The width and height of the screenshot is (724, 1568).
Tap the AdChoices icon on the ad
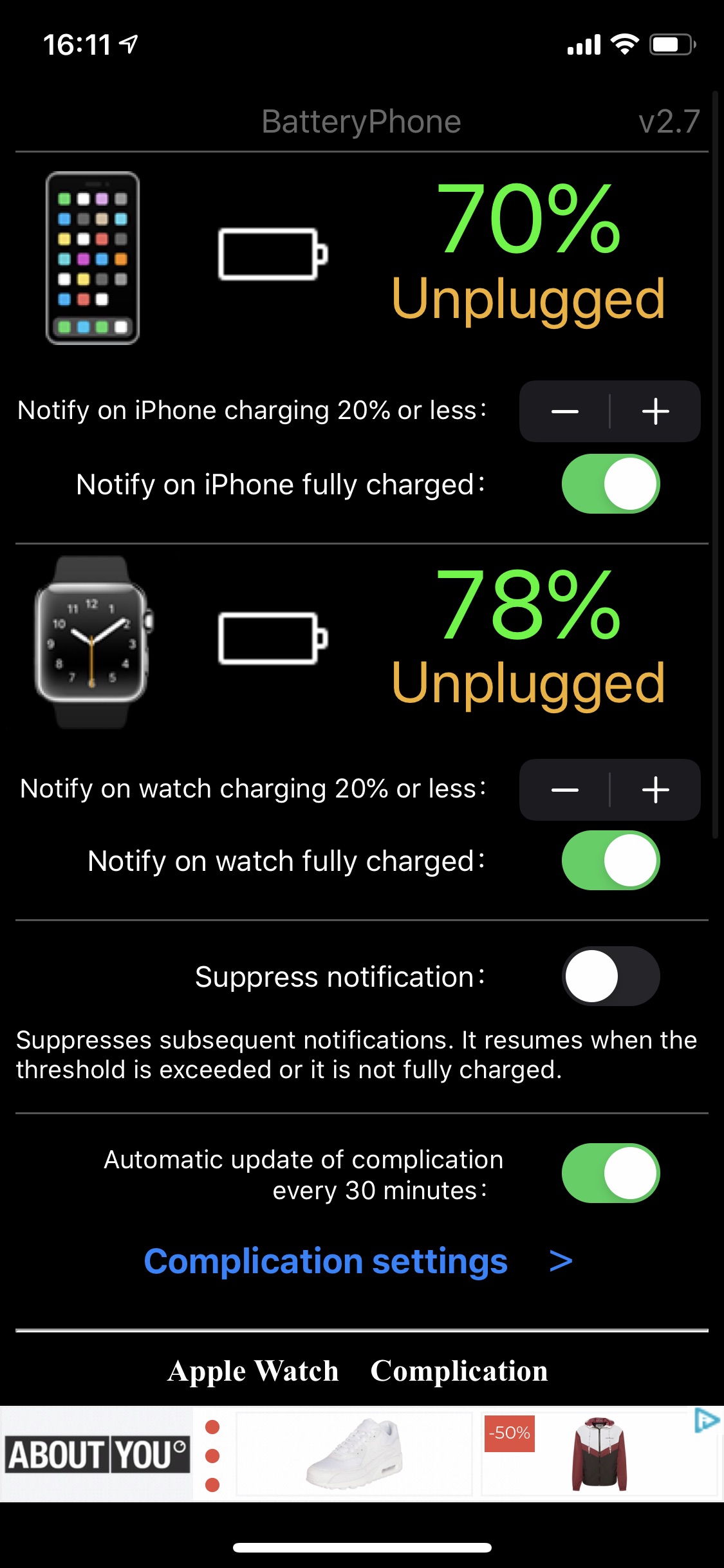tap(706, 1420)
